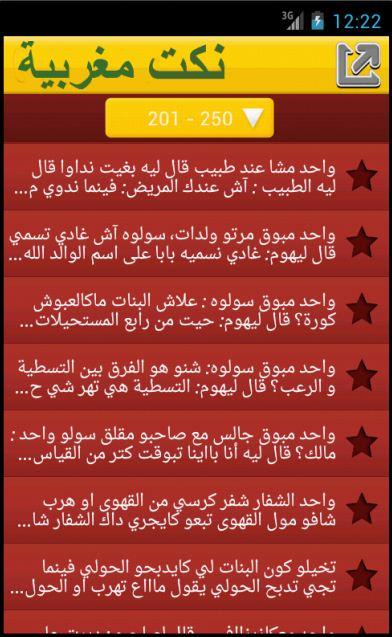Favorite the joke about التسطية و الرعب
Screen dimensions: 392x637
point(362,376)
